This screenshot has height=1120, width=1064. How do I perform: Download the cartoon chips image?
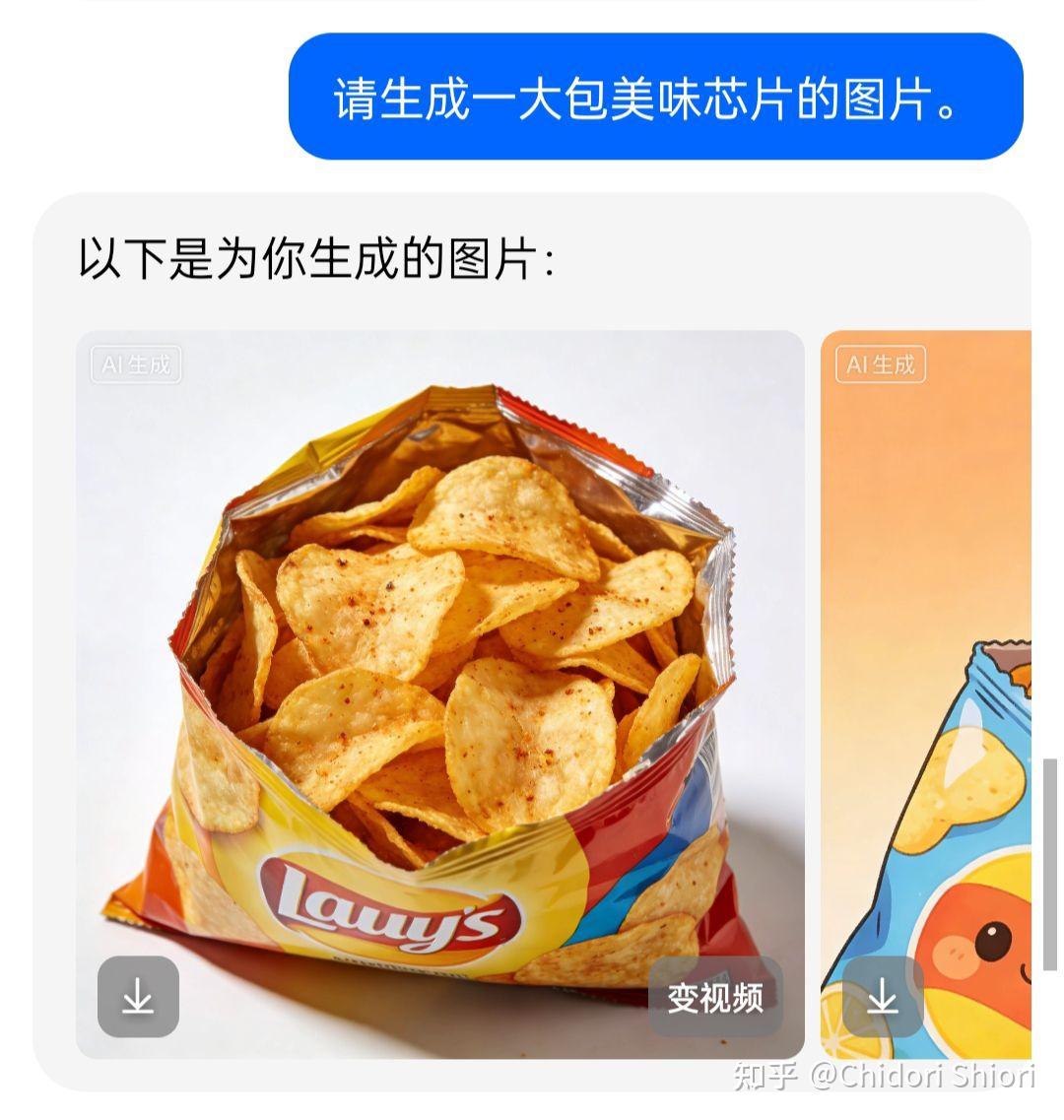883,997
